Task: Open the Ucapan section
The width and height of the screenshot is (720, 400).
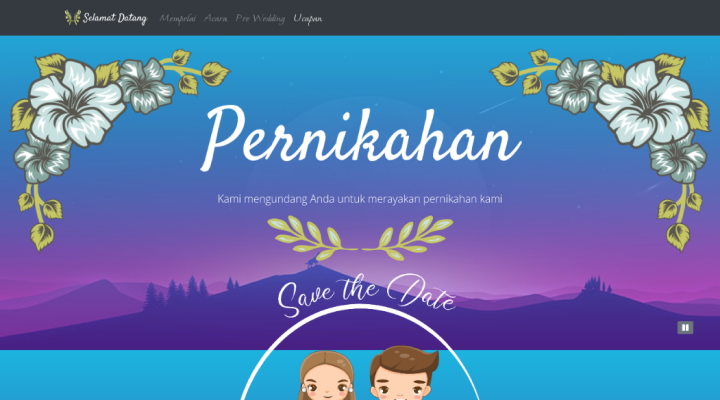Action: pyautogui.click(x=308, y=18)
